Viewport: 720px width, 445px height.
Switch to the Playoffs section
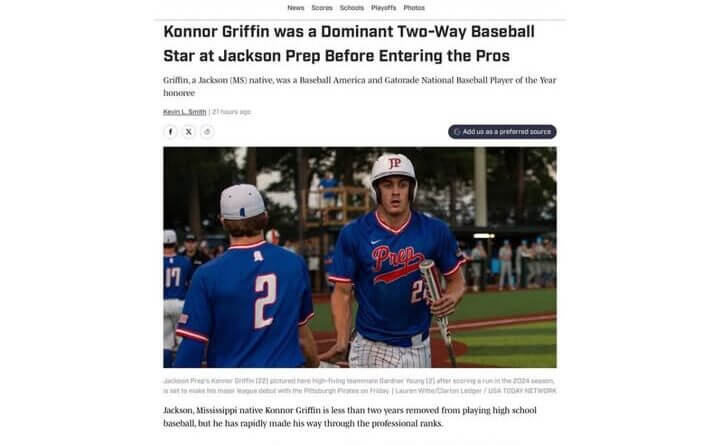pos(383,8)
